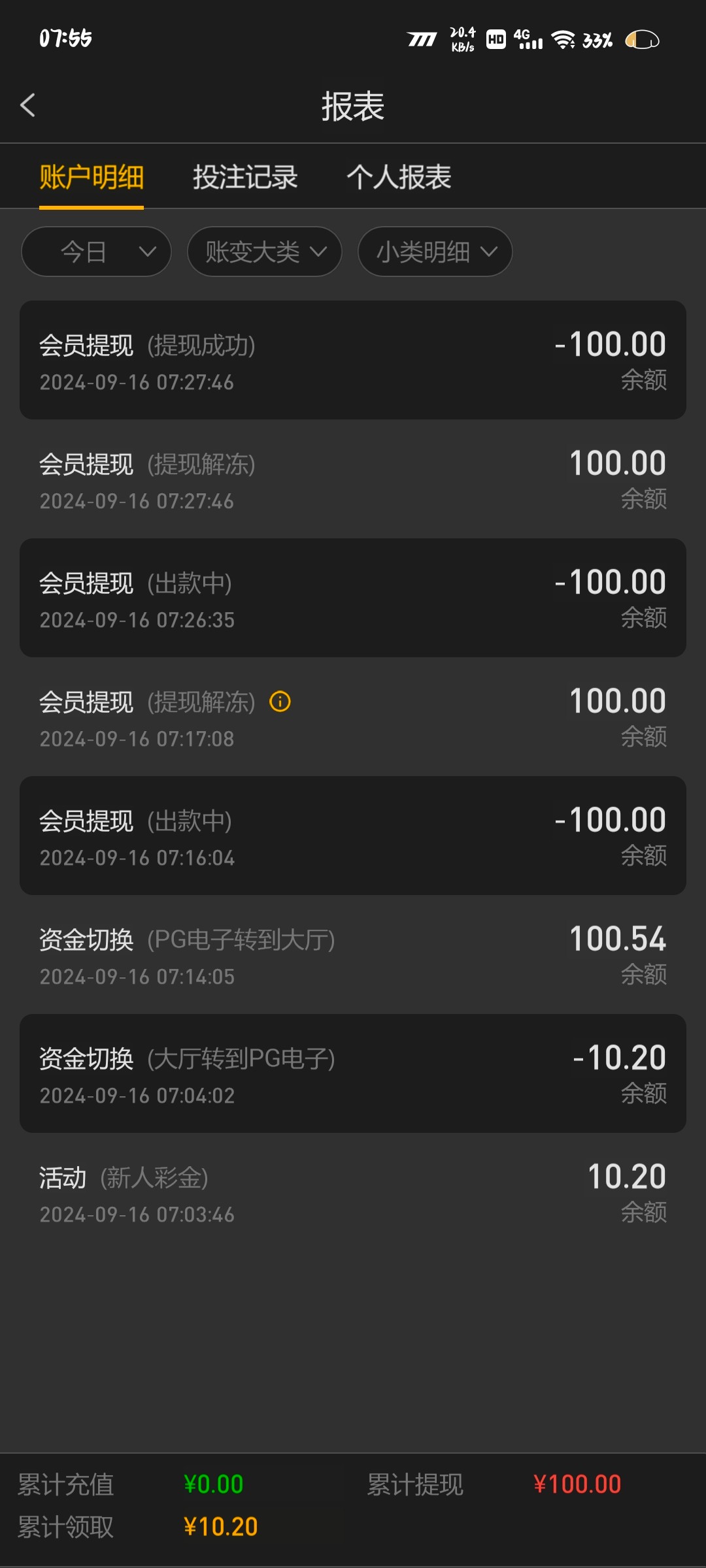Go back using the header arrow
706x1568 pixels.
[27, 105]
